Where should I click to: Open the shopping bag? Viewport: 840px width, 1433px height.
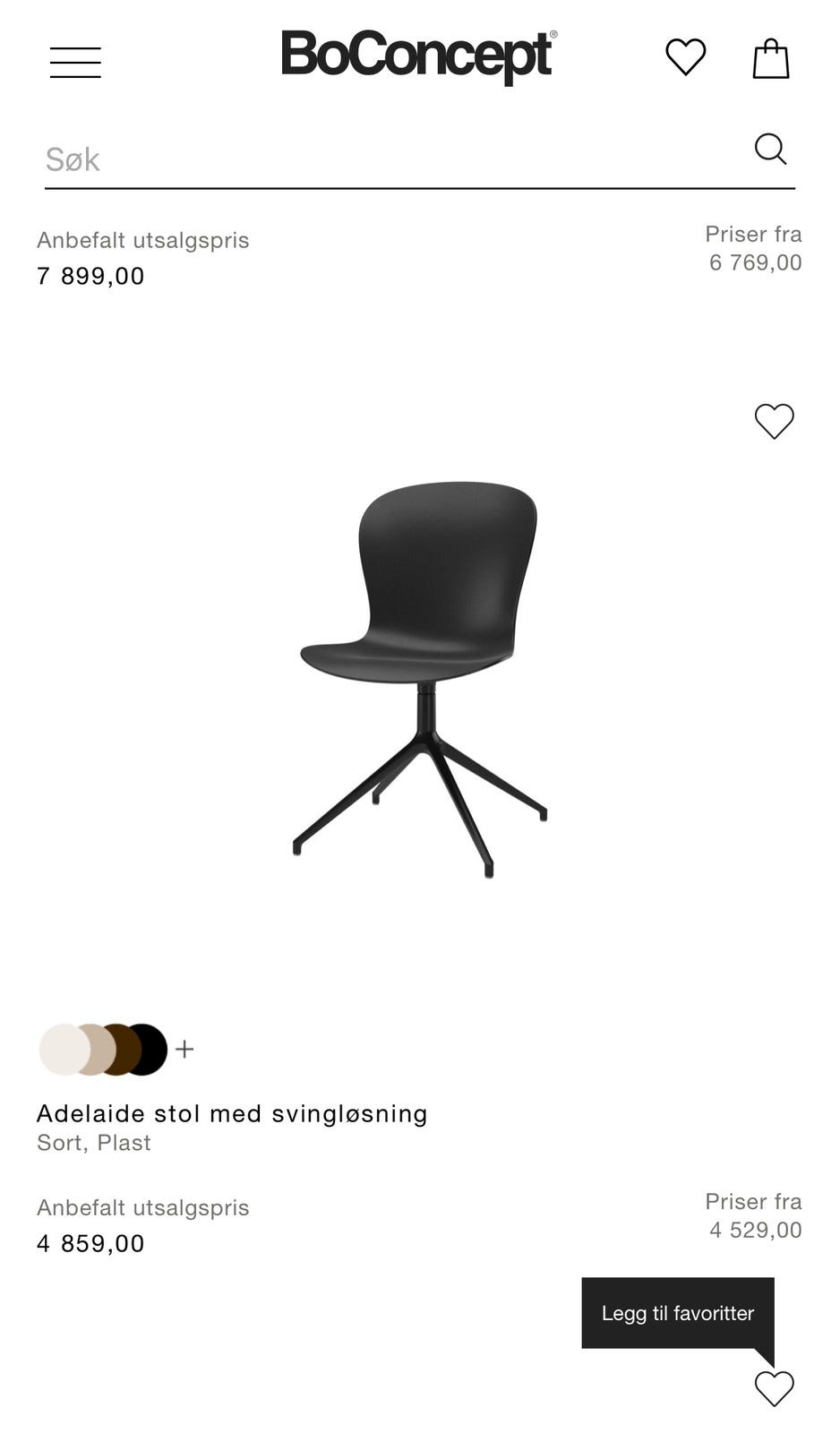click(770, 59)
